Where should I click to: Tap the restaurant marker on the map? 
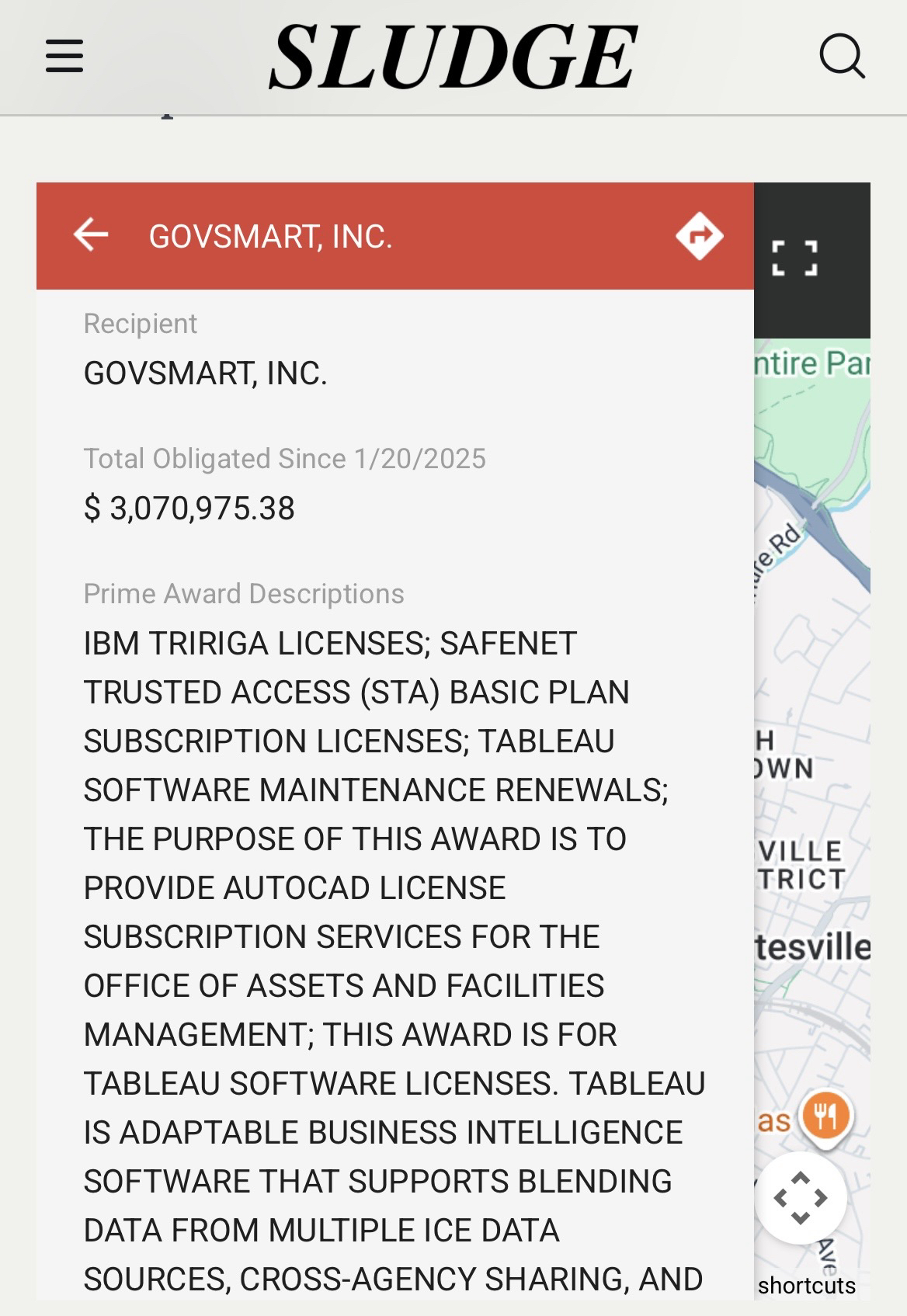coord(825,1116)
